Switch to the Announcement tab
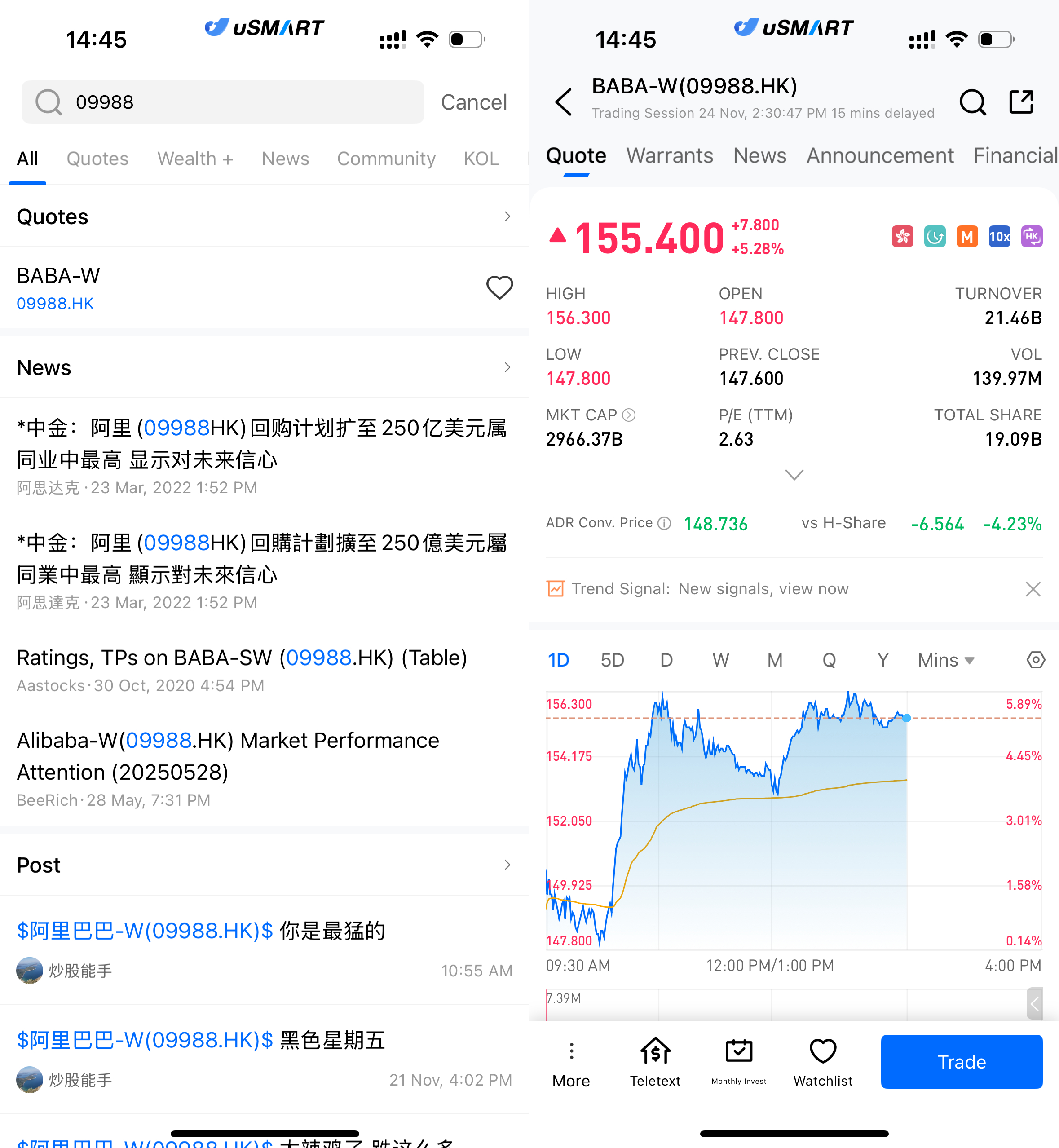Screen dimensions: 1059x1148 click(x=880, y=156)
